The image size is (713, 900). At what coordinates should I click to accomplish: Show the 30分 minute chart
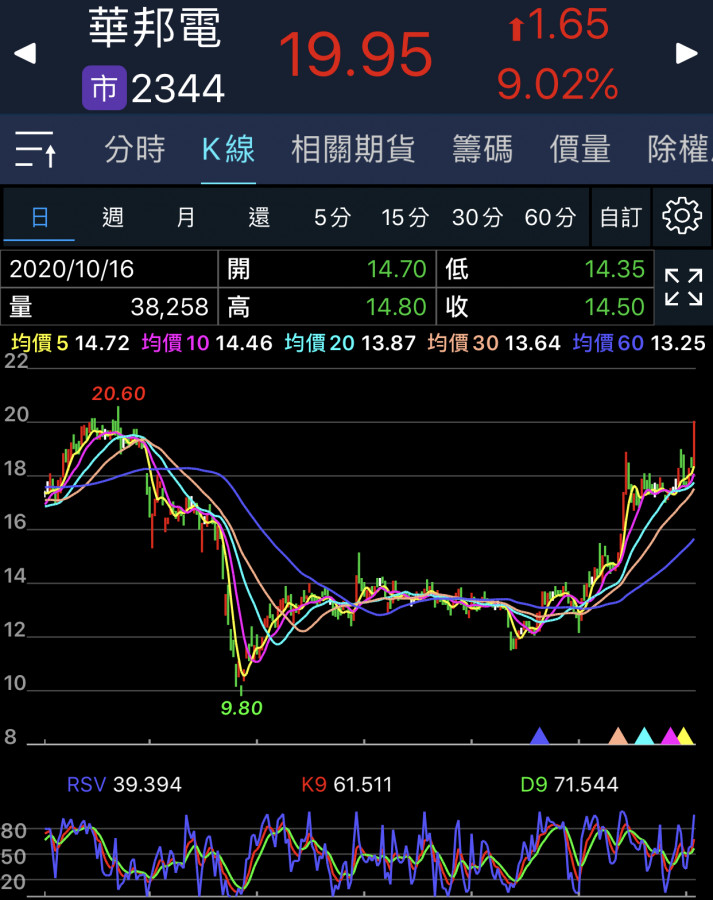pos(478,217)
